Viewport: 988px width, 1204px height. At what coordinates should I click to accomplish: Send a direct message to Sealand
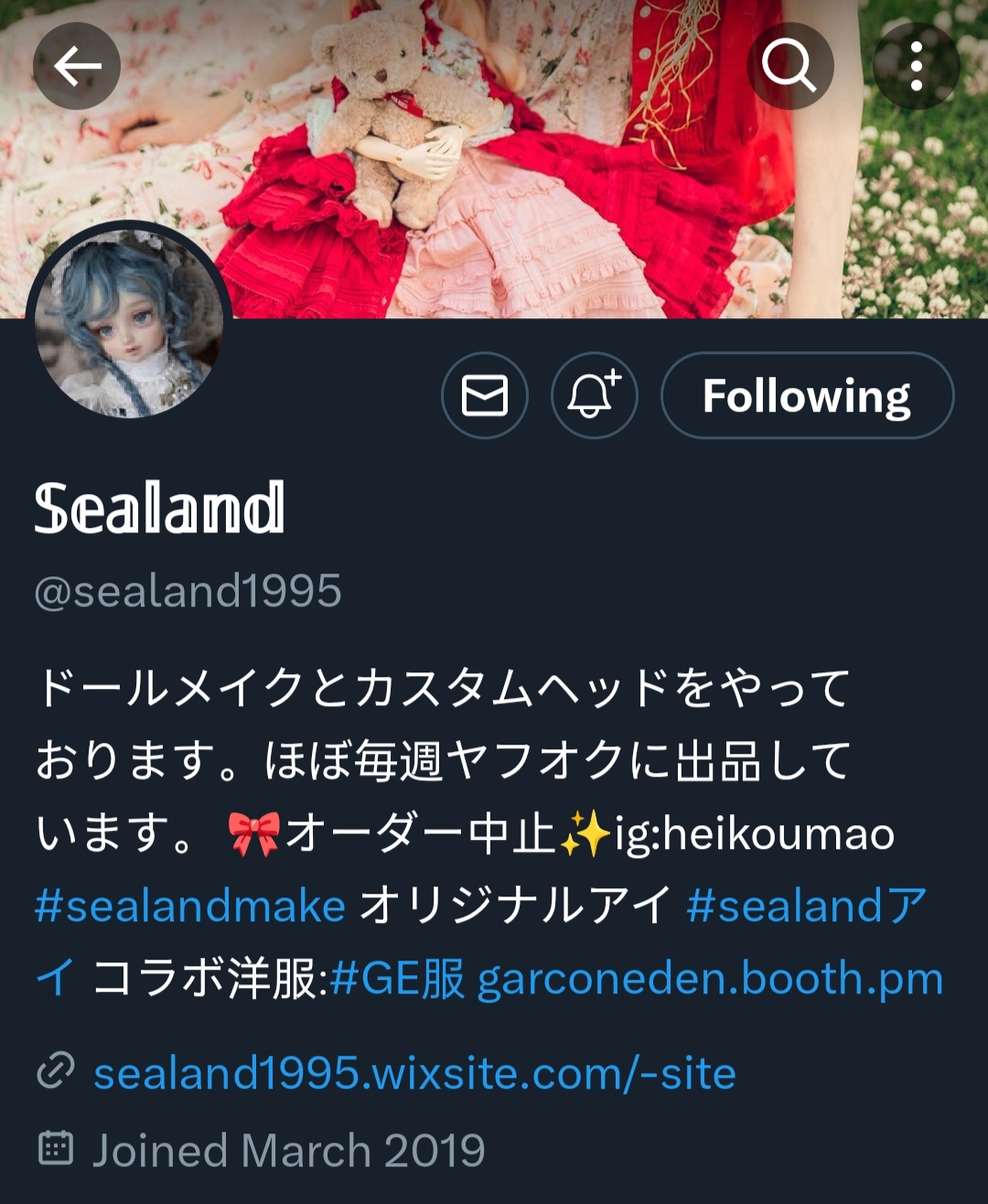(485, 396)
